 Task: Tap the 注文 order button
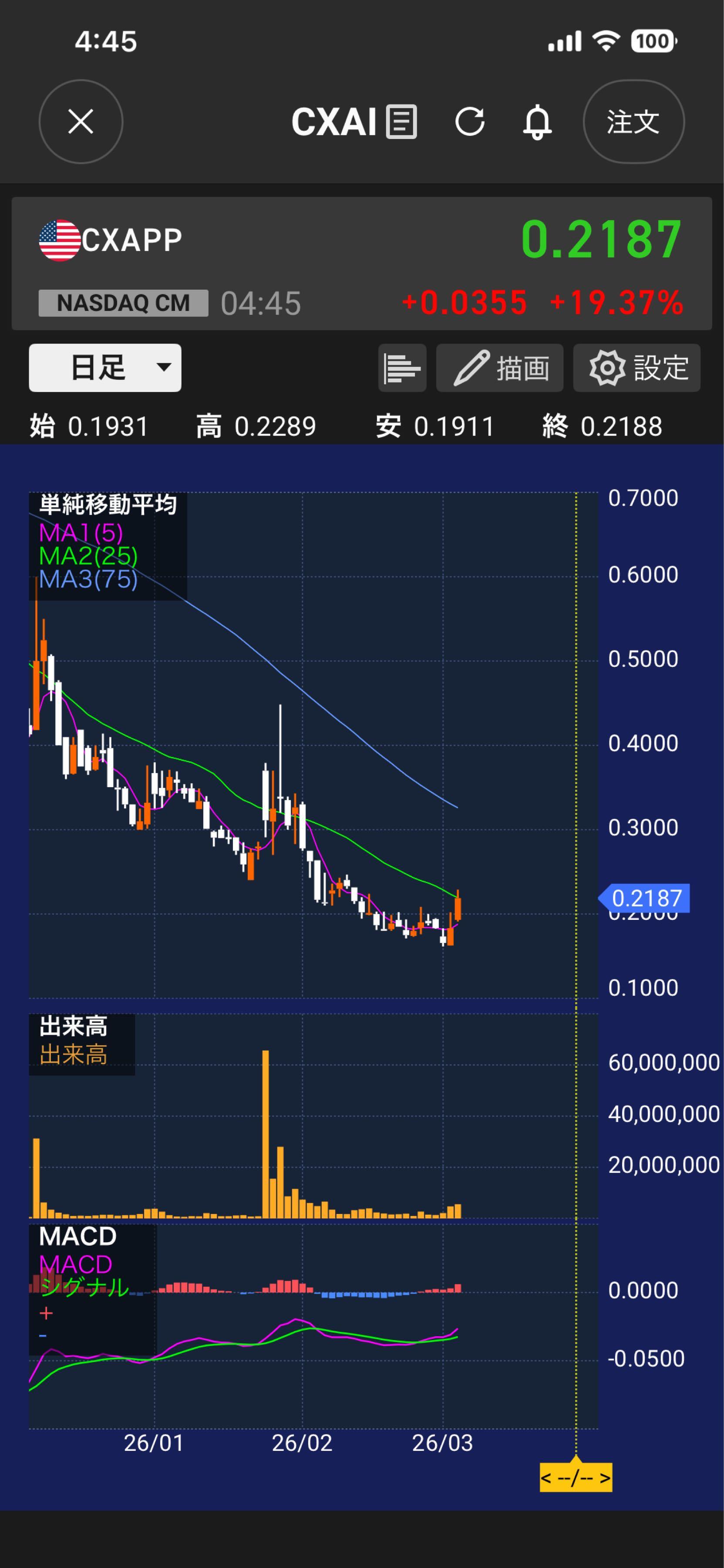pyautogui.click(x=633, y=122)
